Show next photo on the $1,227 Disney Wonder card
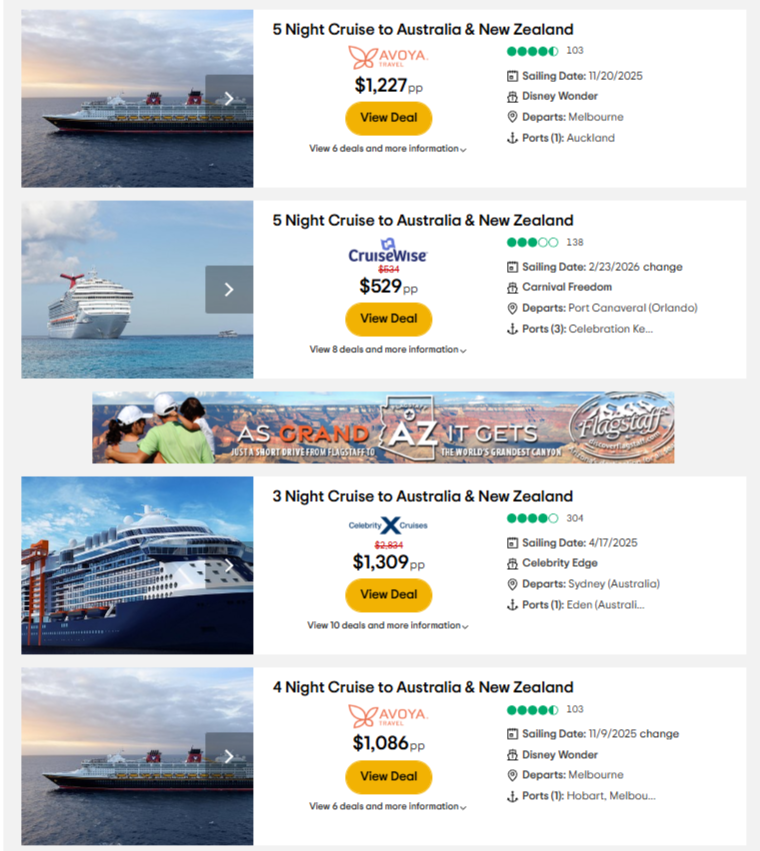The height and width of the screenshot is (851, 760). 229,98
